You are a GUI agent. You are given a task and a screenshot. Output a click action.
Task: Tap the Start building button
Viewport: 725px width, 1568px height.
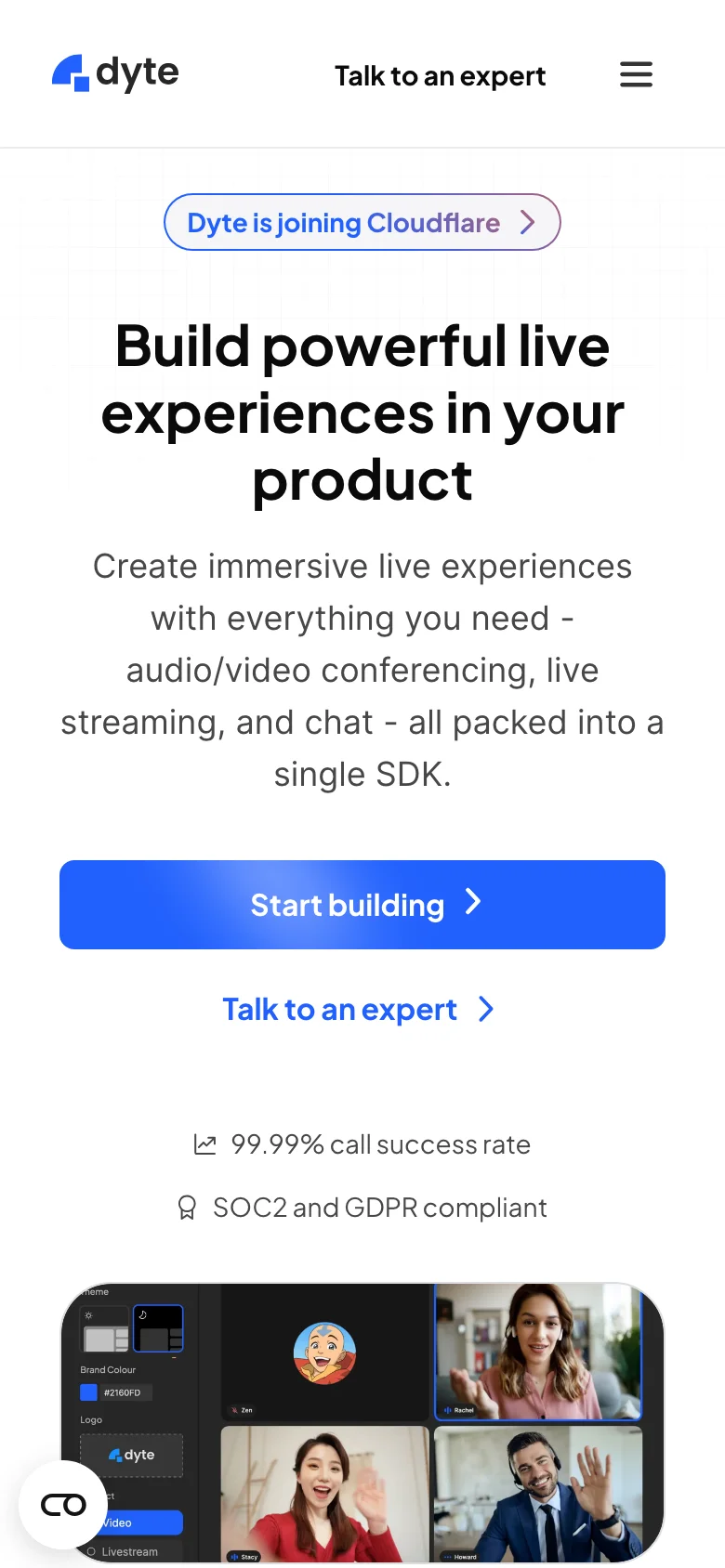point(362,905)
